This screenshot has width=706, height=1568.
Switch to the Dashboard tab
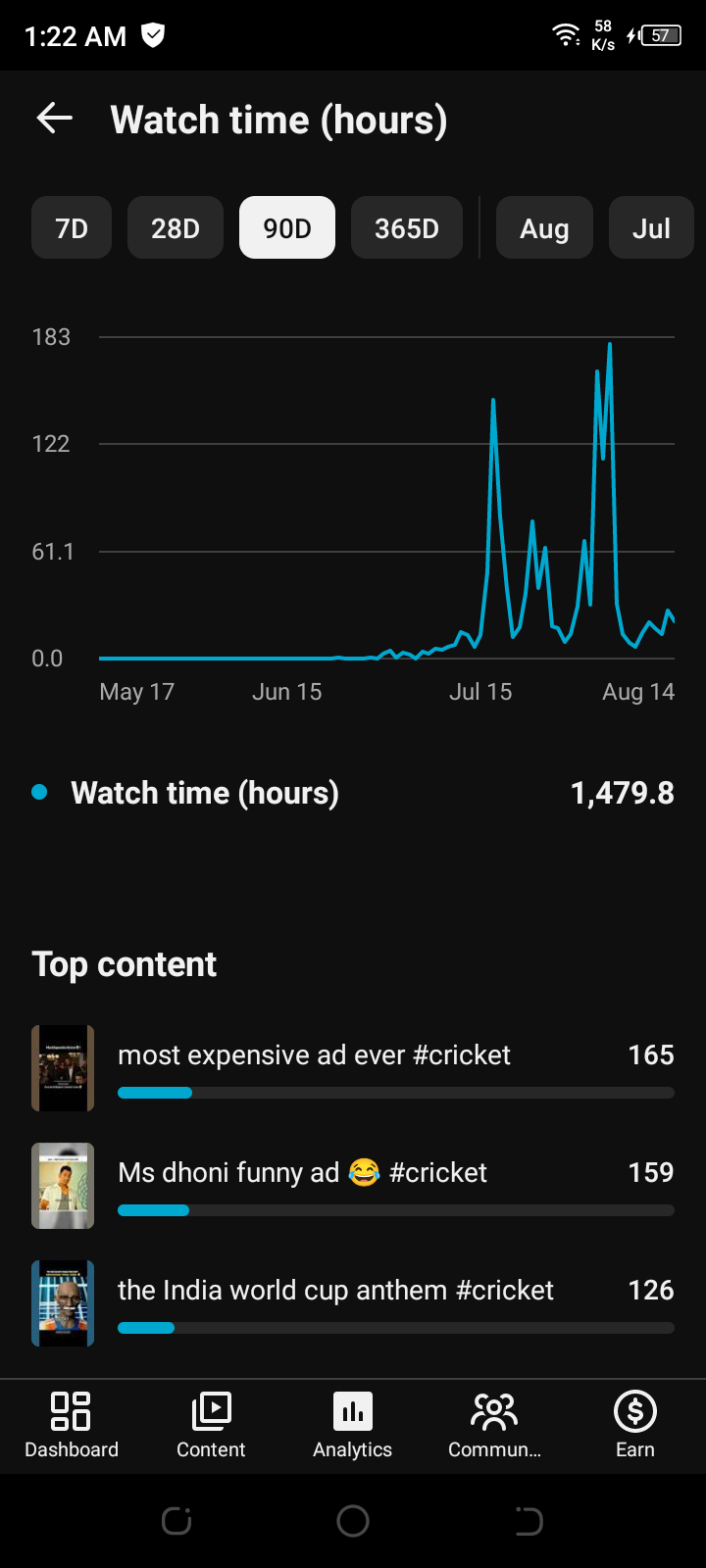(72, 1426)
